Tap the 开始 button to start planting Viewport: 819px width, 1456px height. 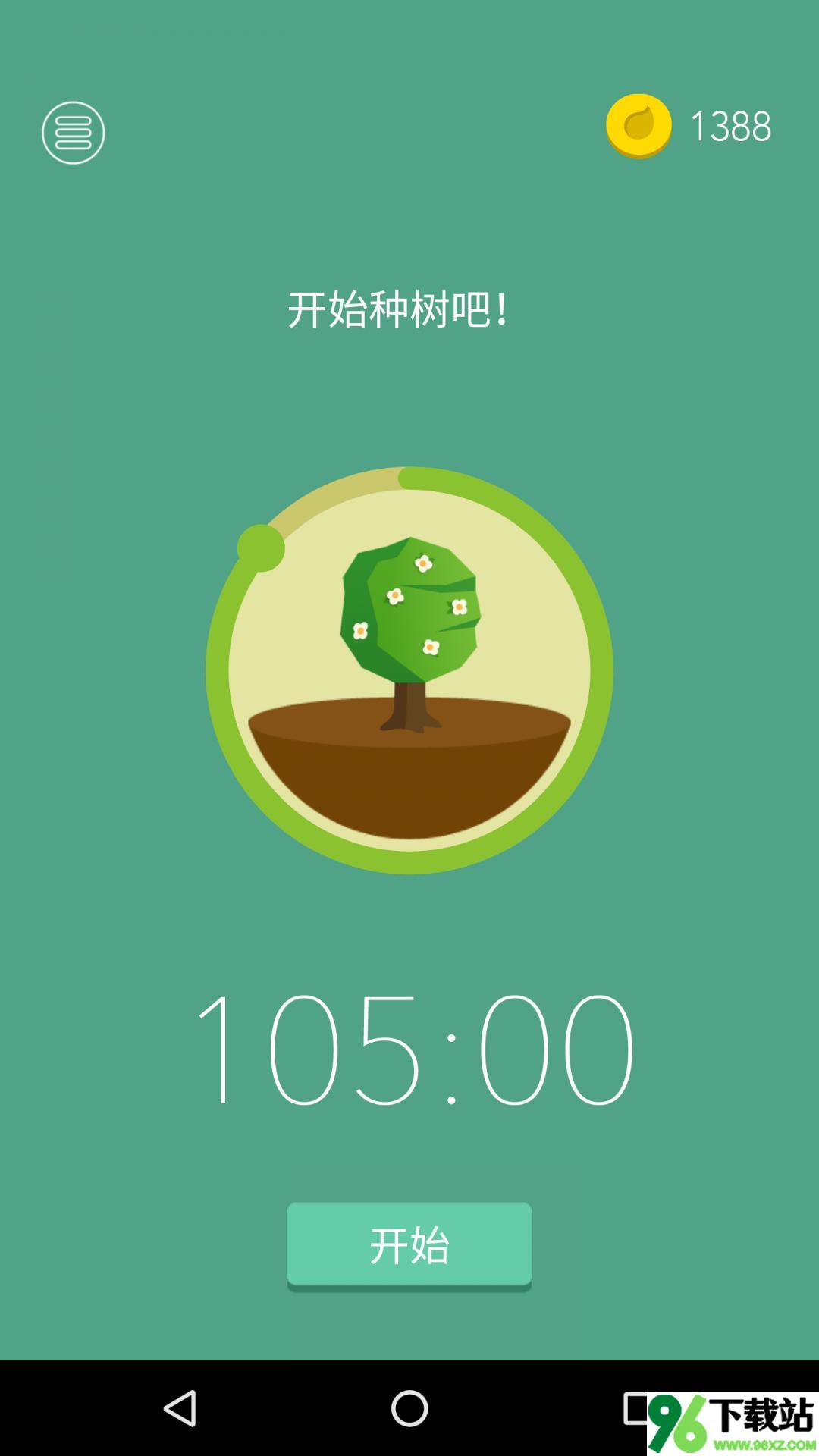click(x=409, y=1246)
